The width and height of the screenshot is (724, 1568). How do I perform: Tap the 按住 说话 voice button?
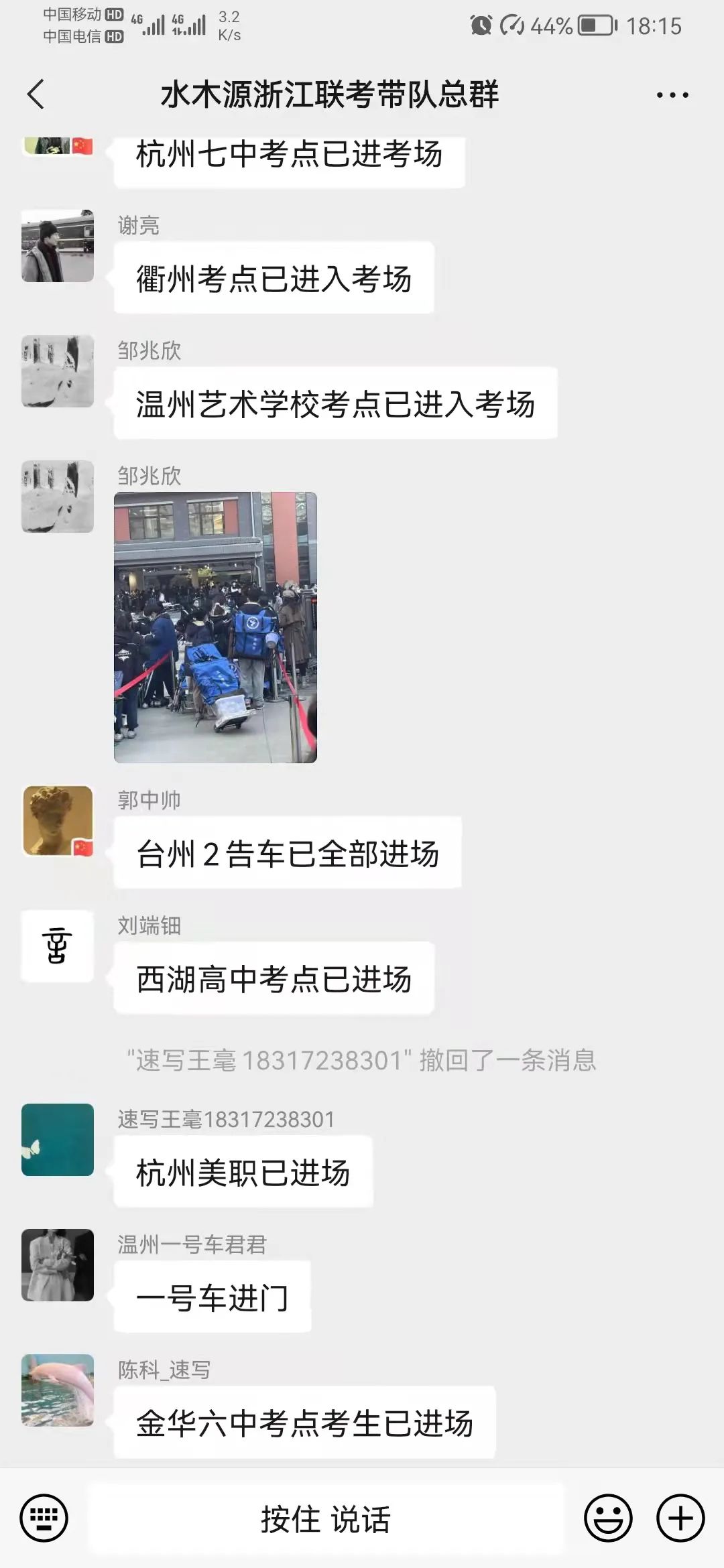pyautogui.click(x=326, y=1518)
